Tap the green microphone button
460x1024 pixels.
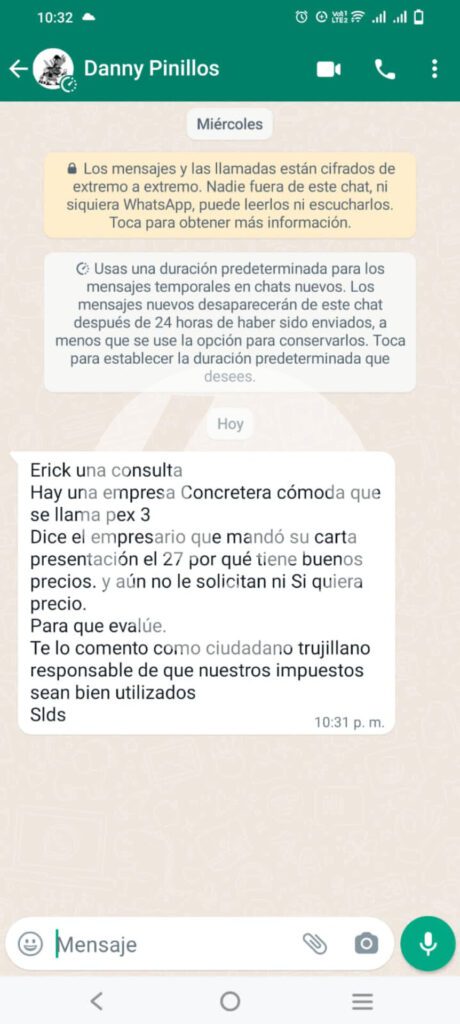428,943
